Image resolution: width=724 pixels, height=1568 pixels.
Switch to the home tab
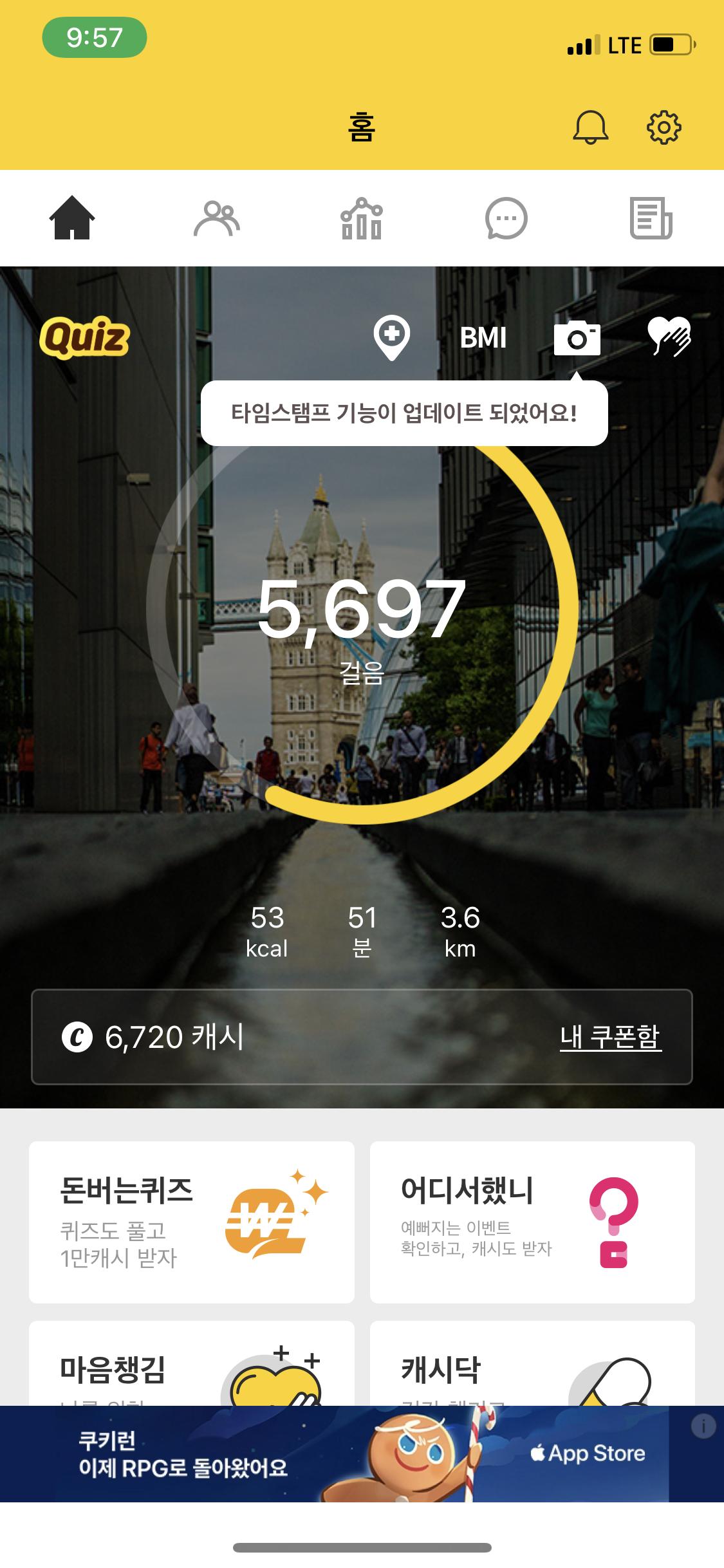point(72,218)
